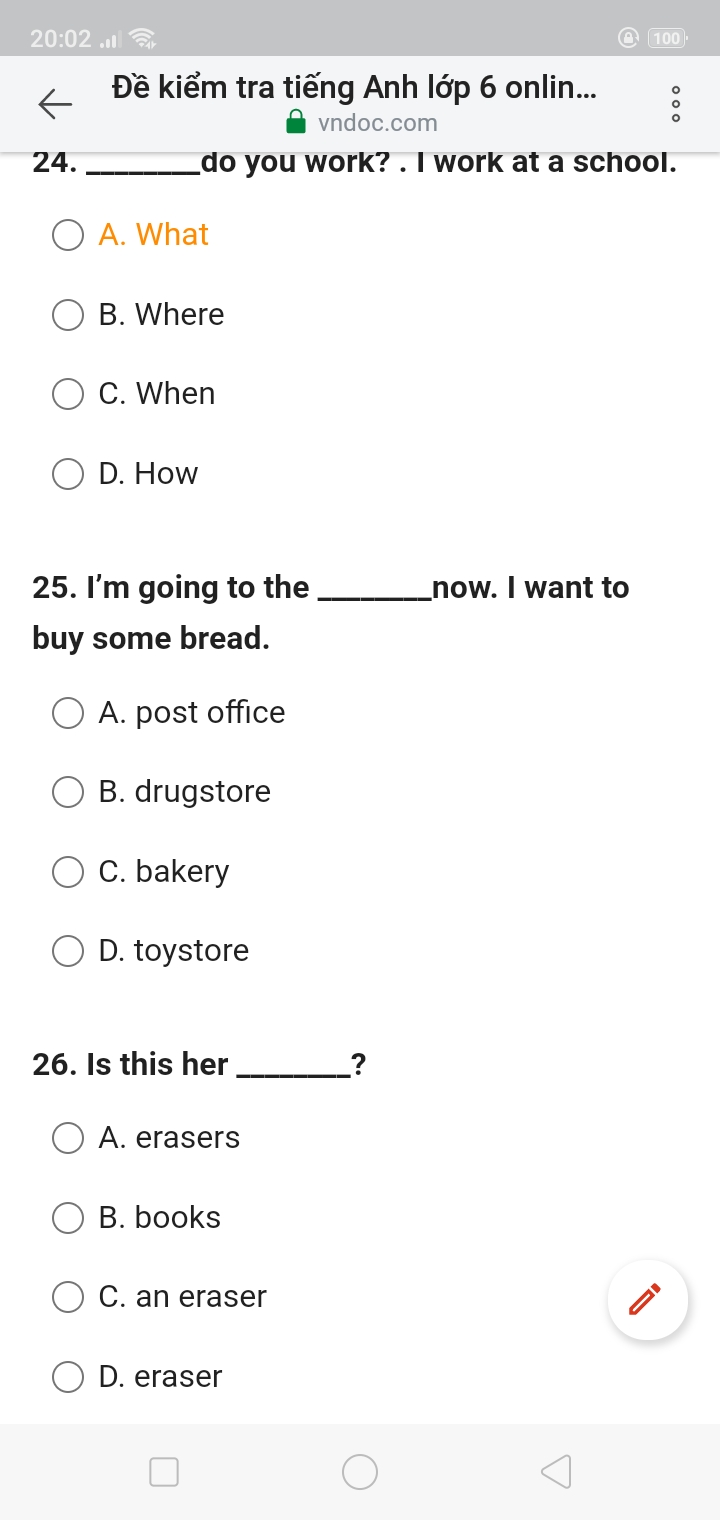720x1520 pixels.
Task: Pick option C. When
Action: coord(68,394)
